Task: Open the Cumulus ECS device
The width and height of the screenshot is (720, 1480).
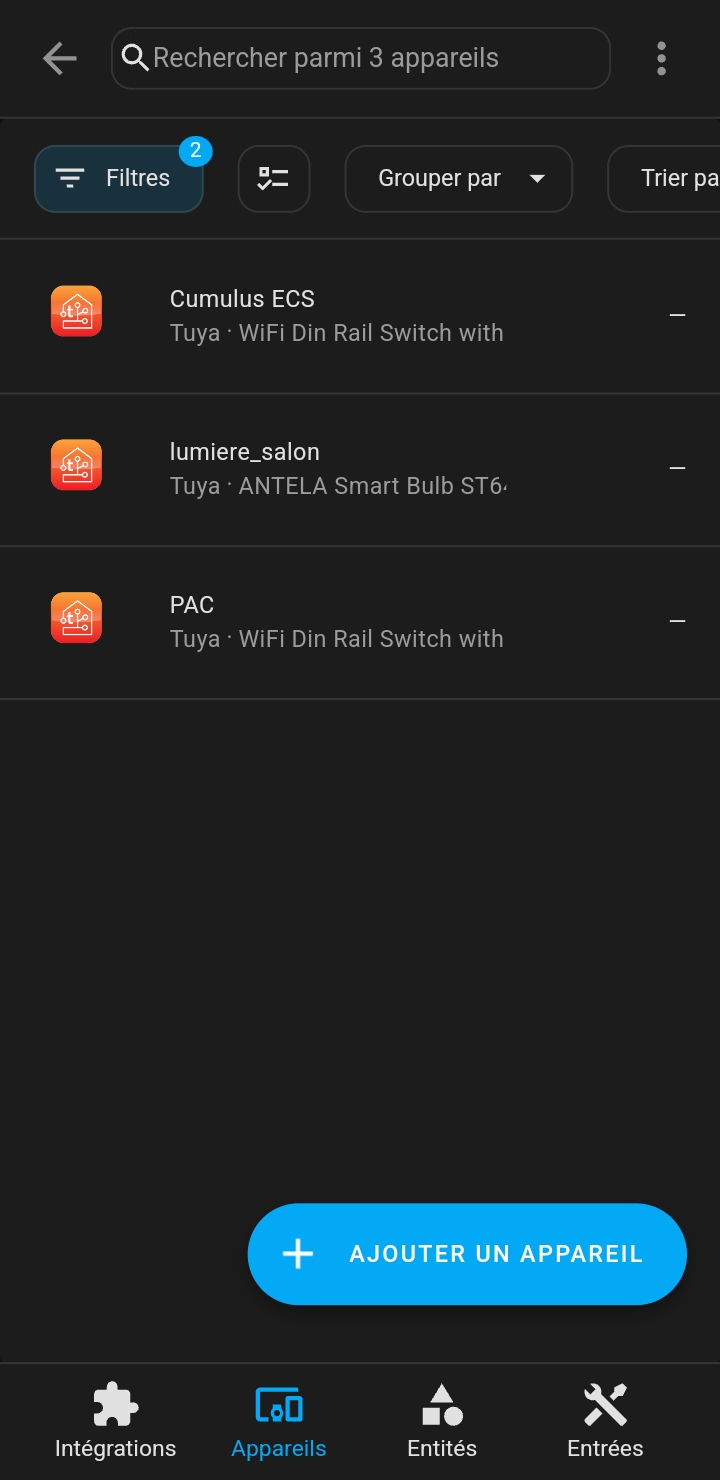Action: pyautogui.click(x=360, y=316)
